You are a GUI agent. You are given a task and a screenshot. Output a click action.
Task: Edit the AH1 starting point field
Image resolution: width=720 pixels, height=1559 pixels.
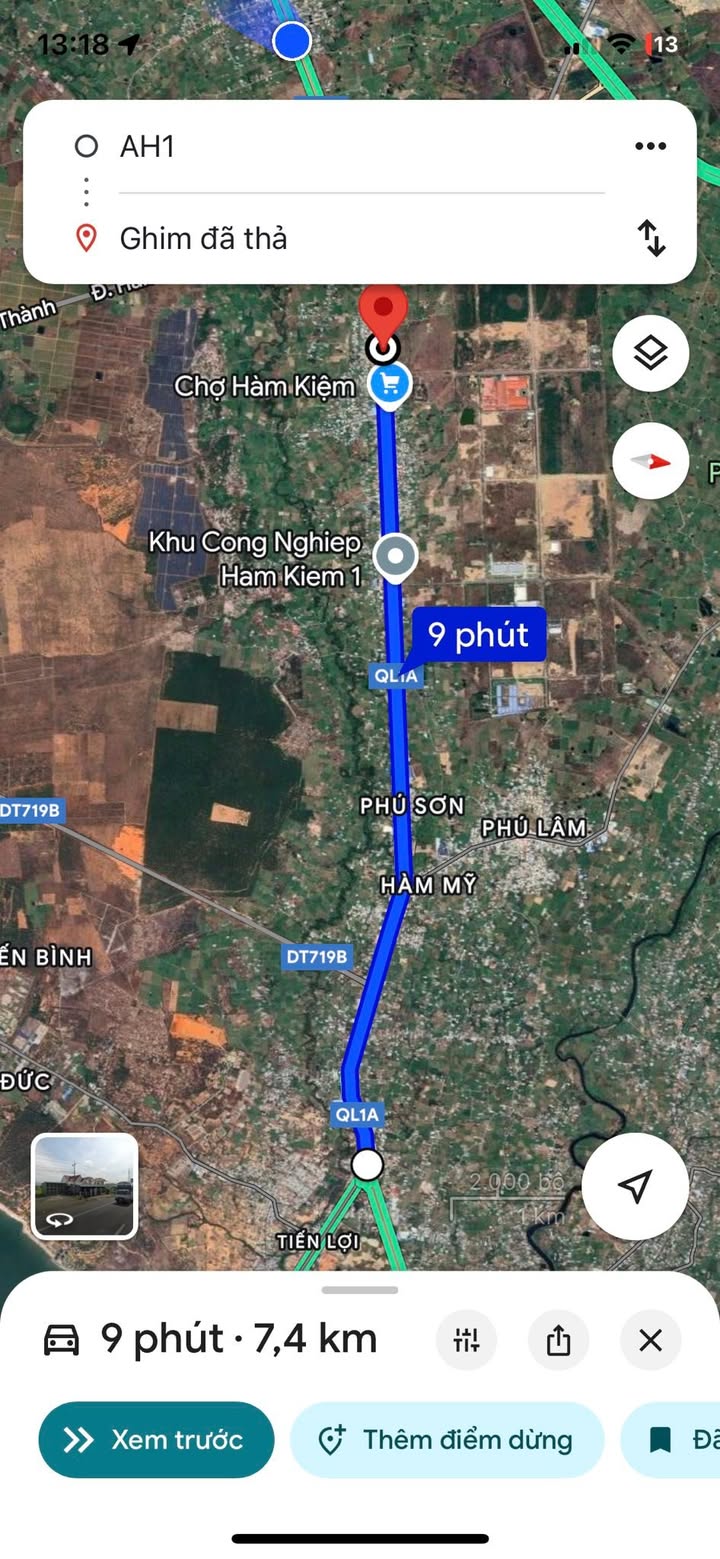click(x=360, y=147)
